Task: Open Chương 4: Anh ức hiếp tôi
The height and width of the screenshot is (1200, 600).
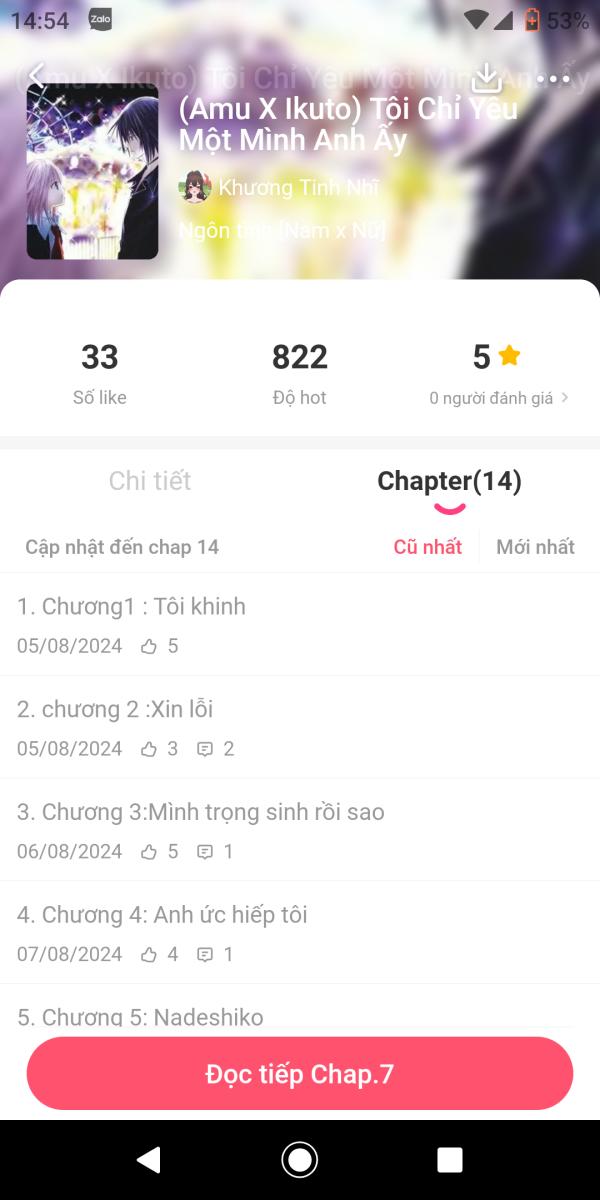Action: click(x=162, y=915)
